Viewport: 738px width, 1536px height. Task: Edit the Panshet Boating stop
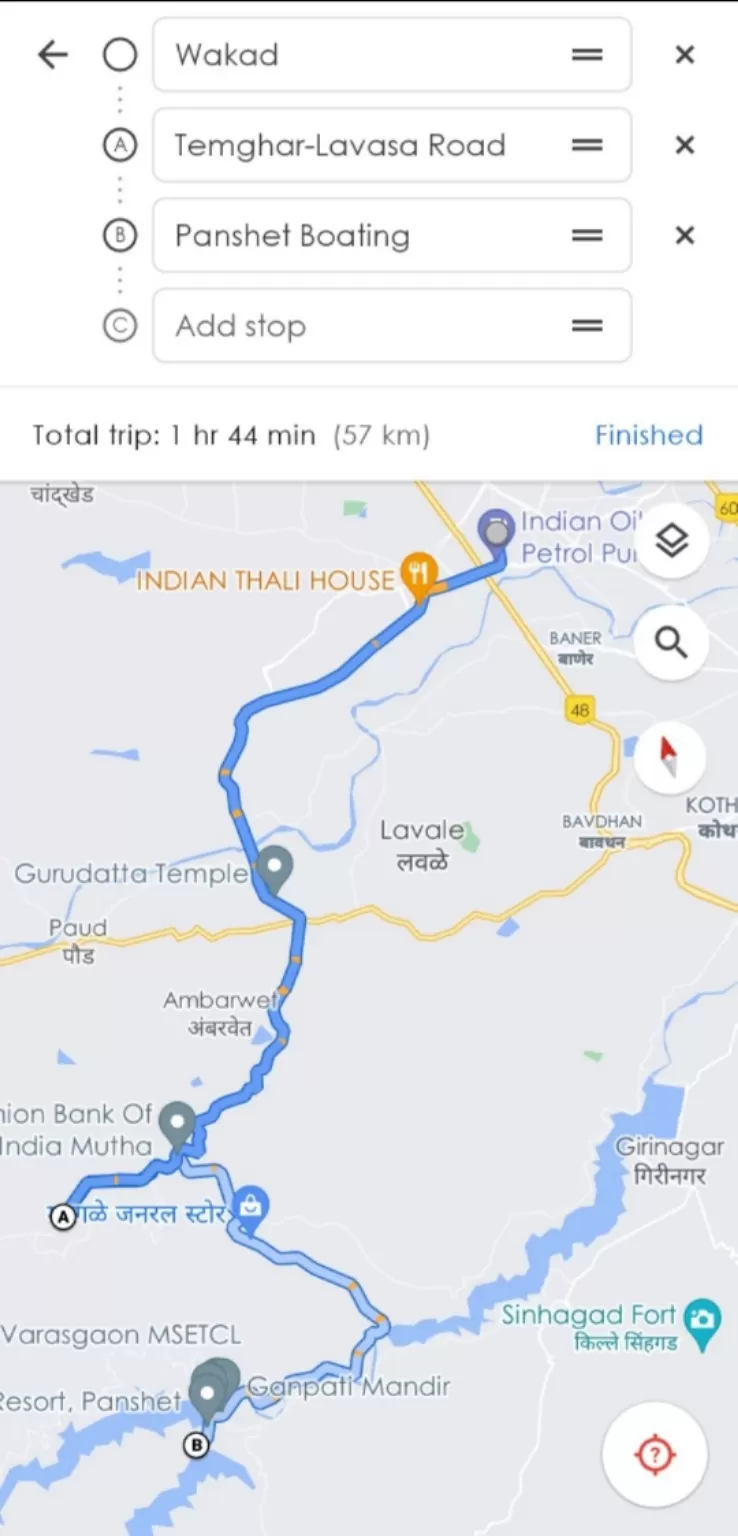[x=360, y=236]
